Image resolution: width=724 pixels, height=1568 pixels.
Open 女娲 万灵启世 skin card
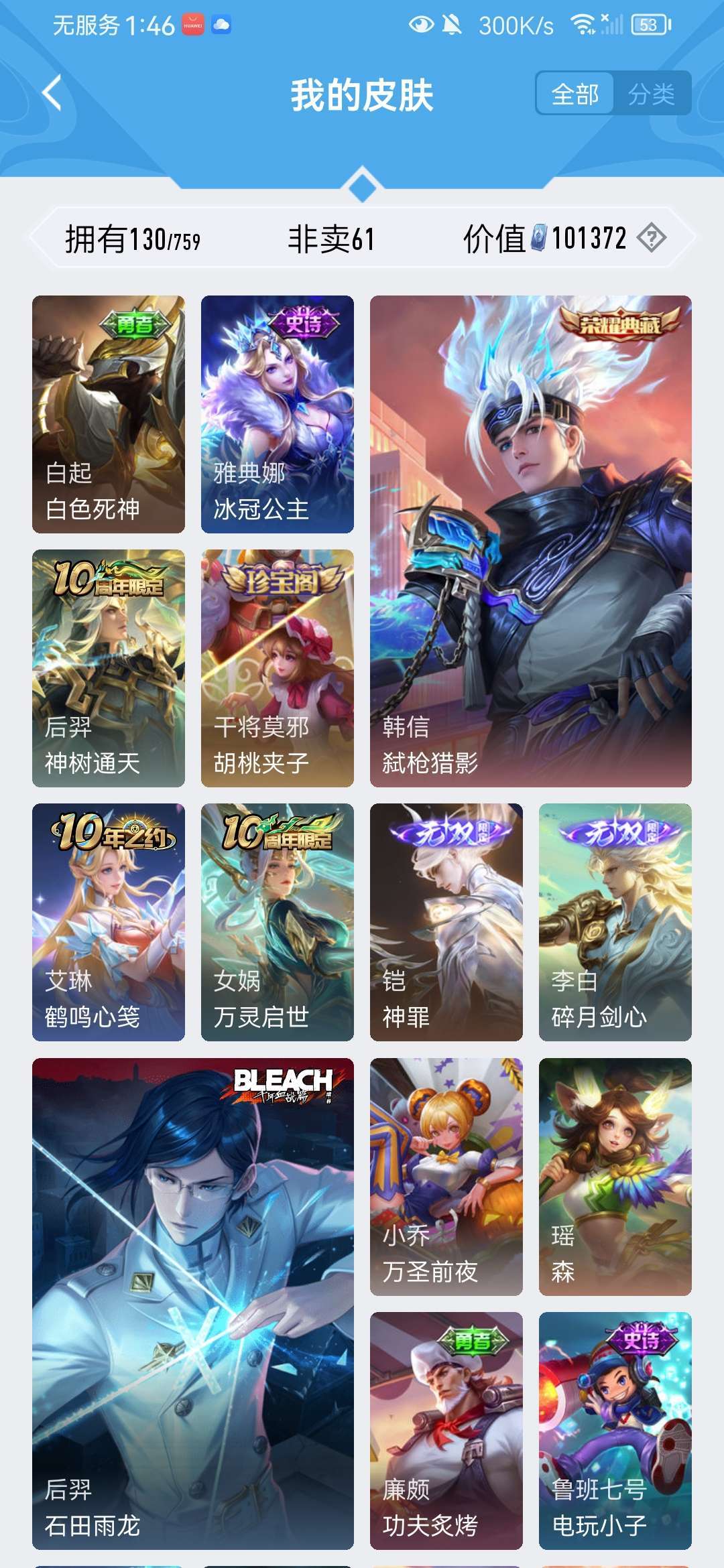click(278, 922)
